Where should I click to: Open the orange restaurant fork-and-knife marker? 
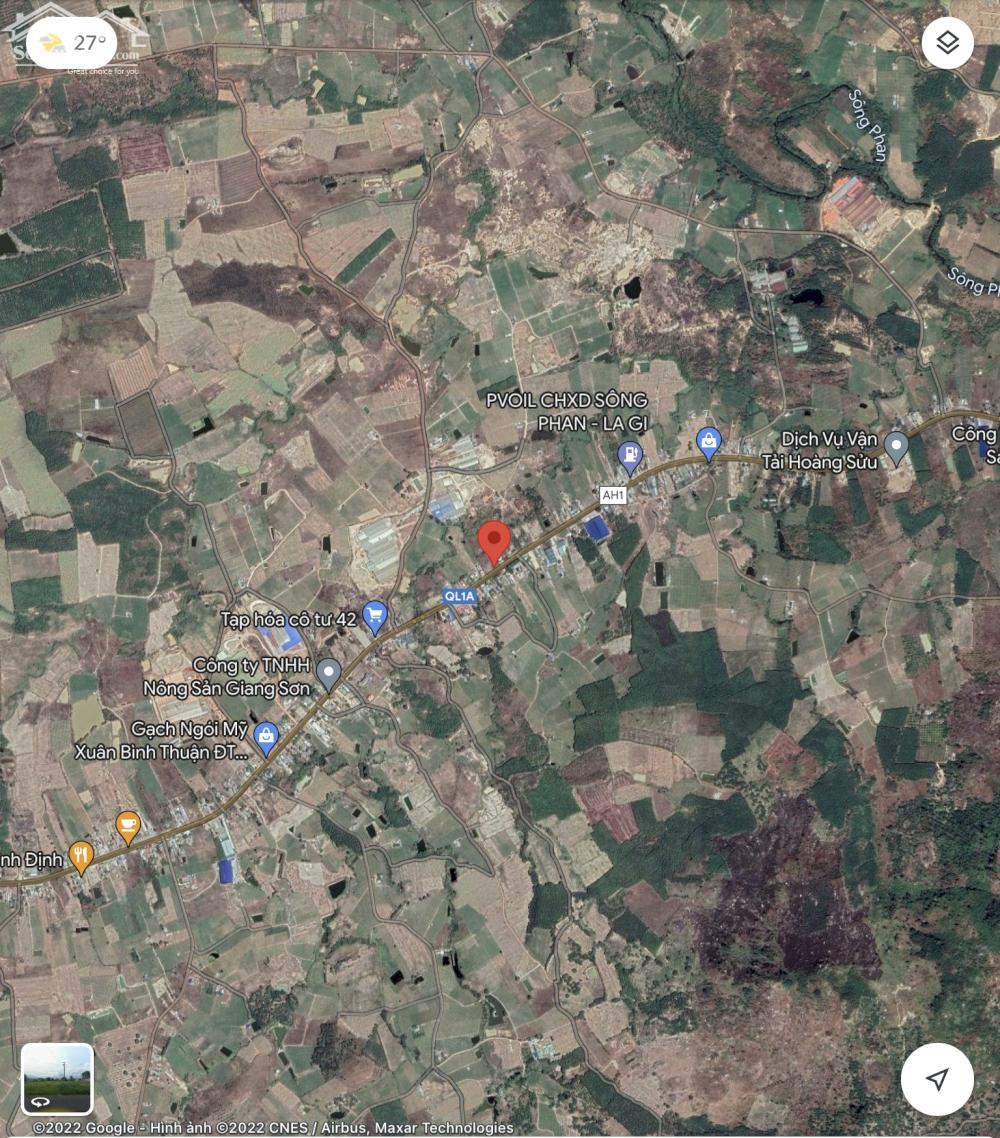click(x=81, y=856)
